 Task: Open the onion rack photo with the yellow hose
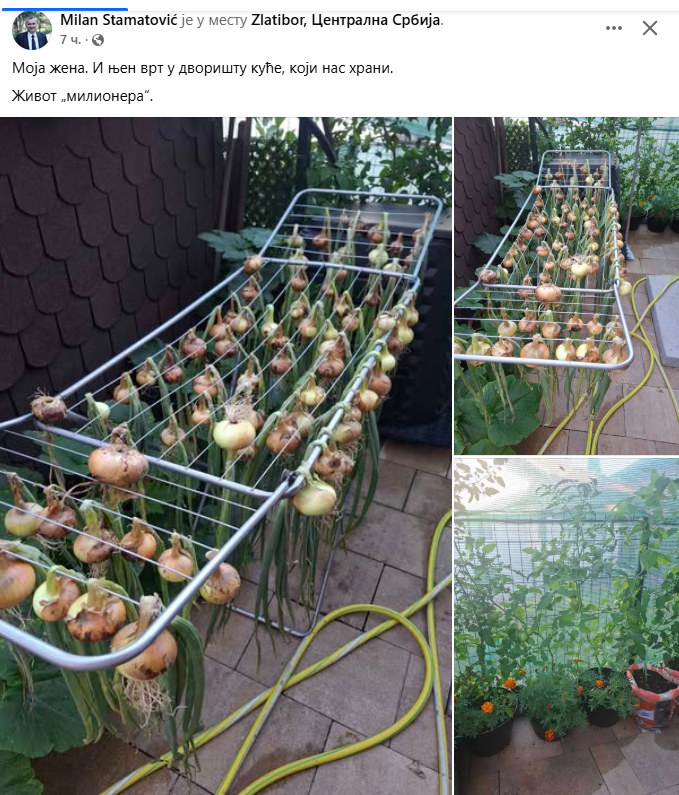tap(566, 285)
